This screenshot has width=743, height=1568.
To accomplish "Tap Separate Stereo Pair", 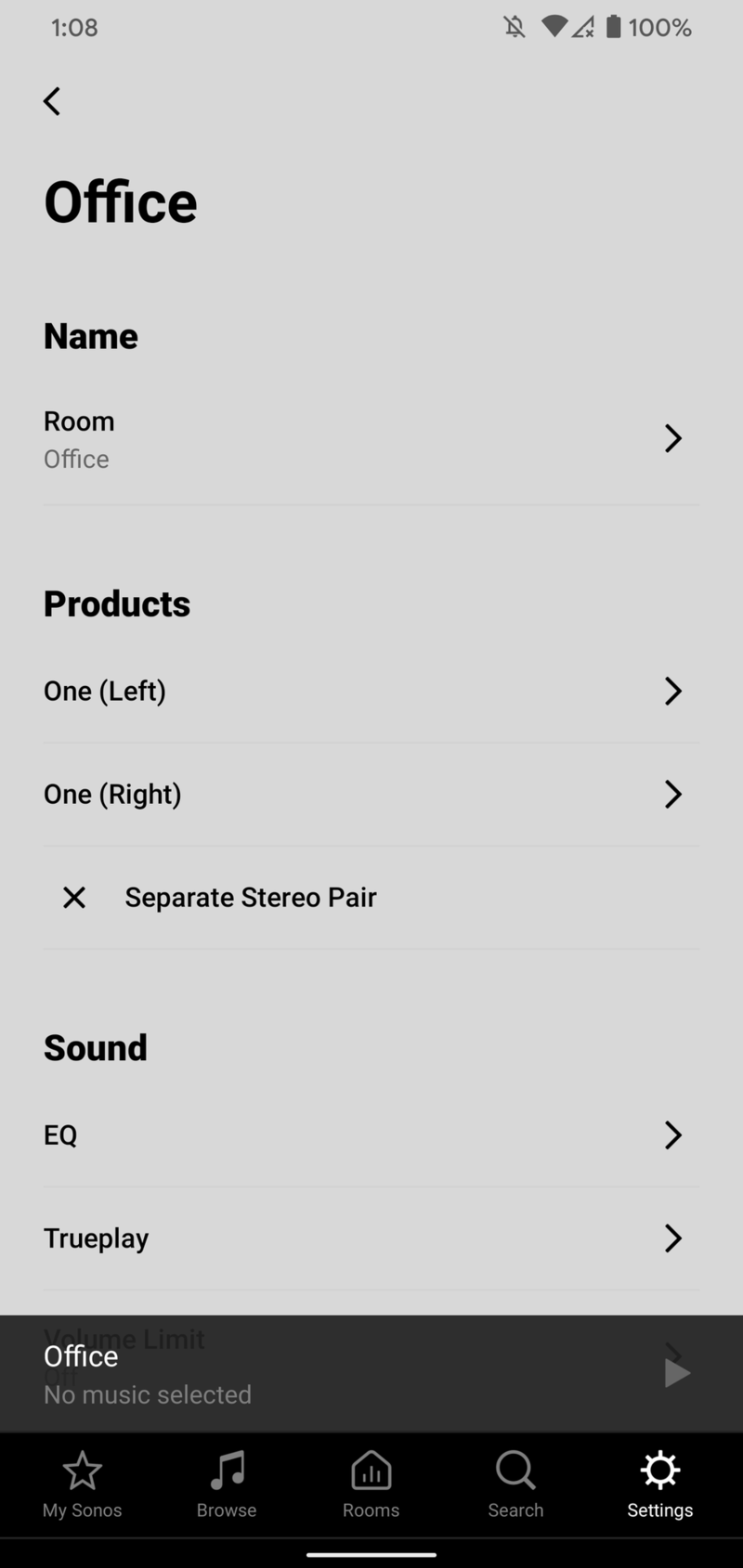I will point(250,897).
